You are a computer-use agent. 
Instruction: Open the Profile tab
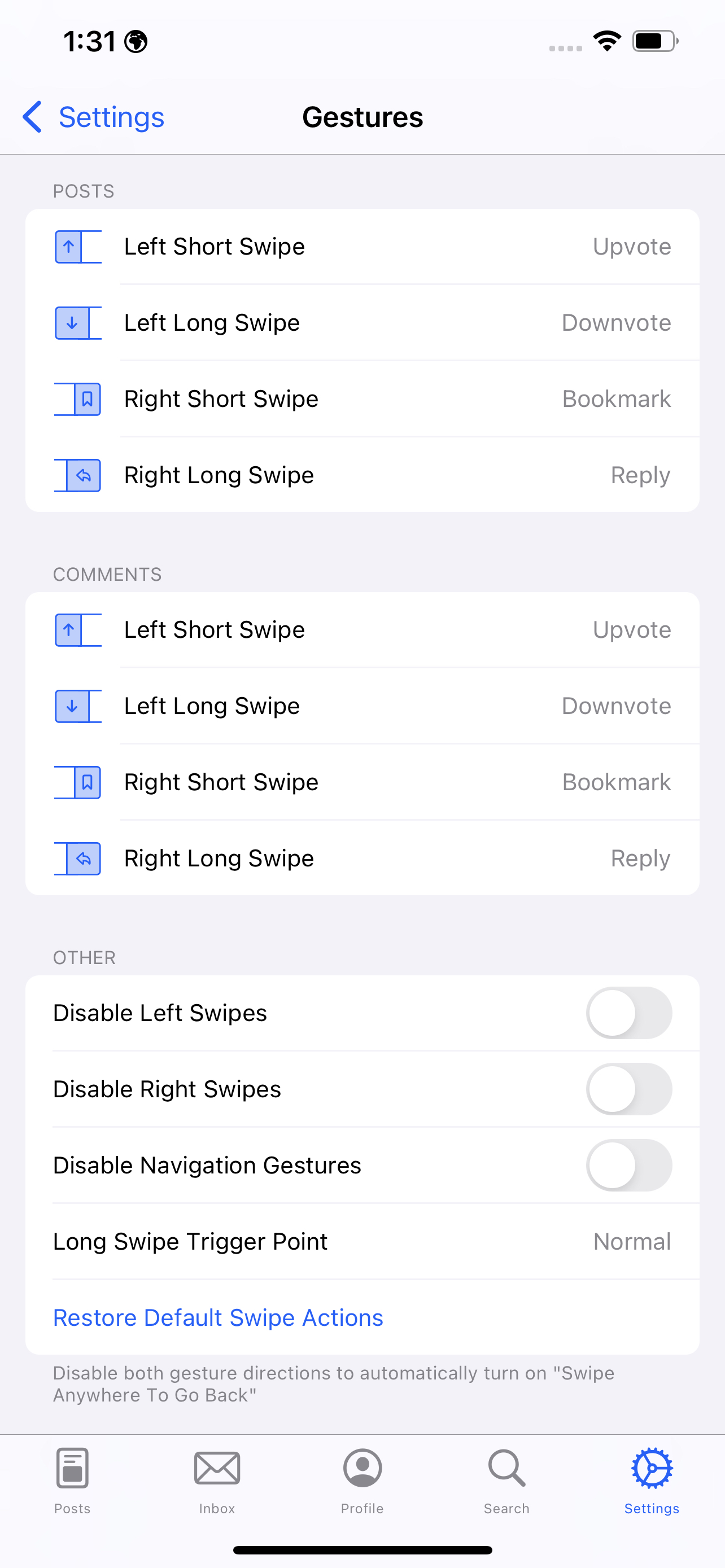coord(362,1481)
